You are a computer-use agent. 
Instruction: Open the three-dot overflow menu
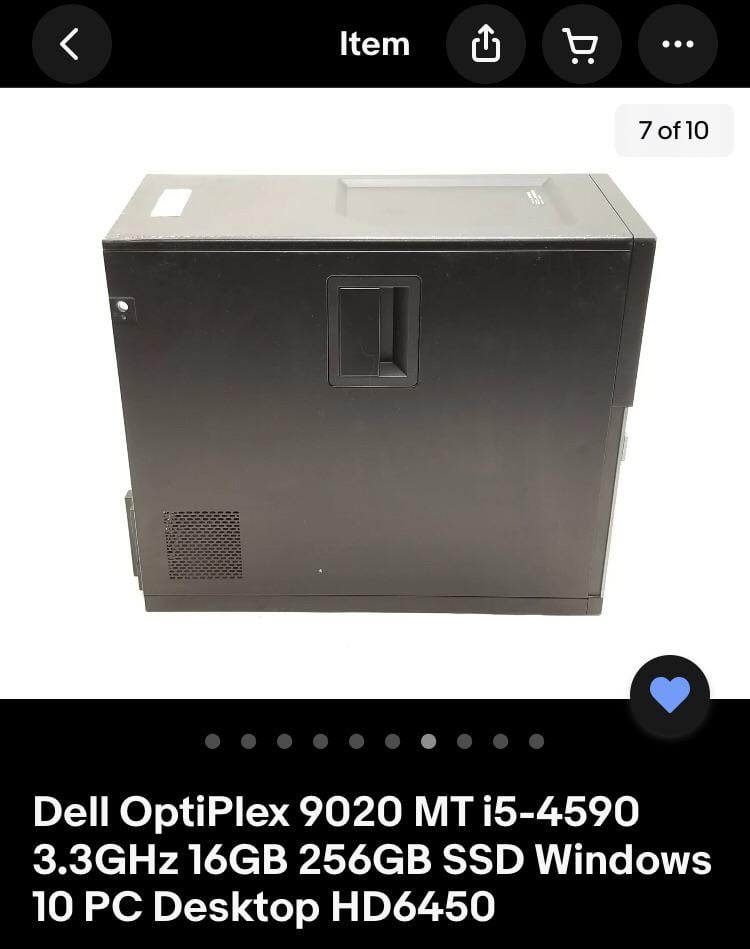(x=677, y=44)
